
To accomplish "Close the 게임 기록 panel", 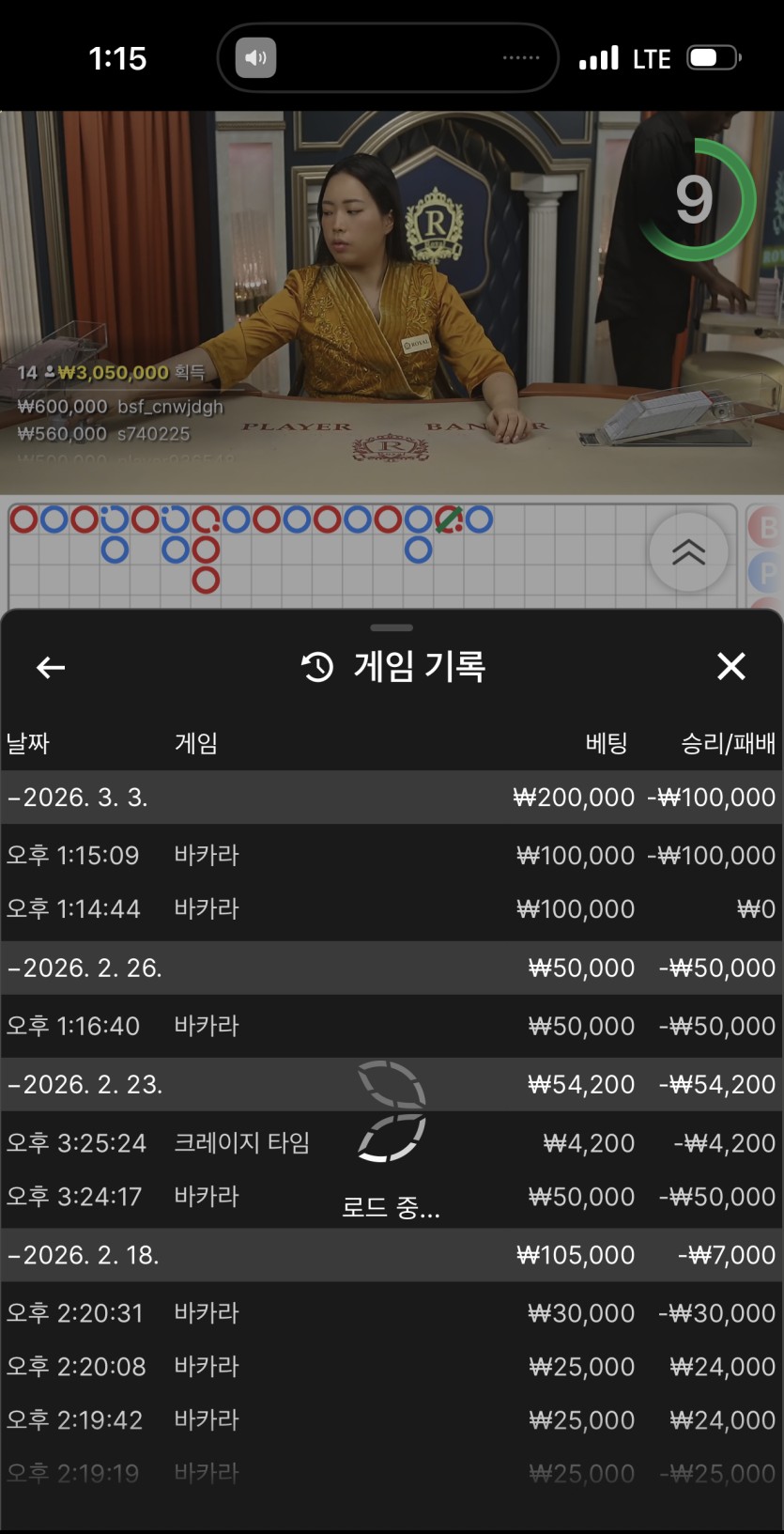I will [730, 666].
